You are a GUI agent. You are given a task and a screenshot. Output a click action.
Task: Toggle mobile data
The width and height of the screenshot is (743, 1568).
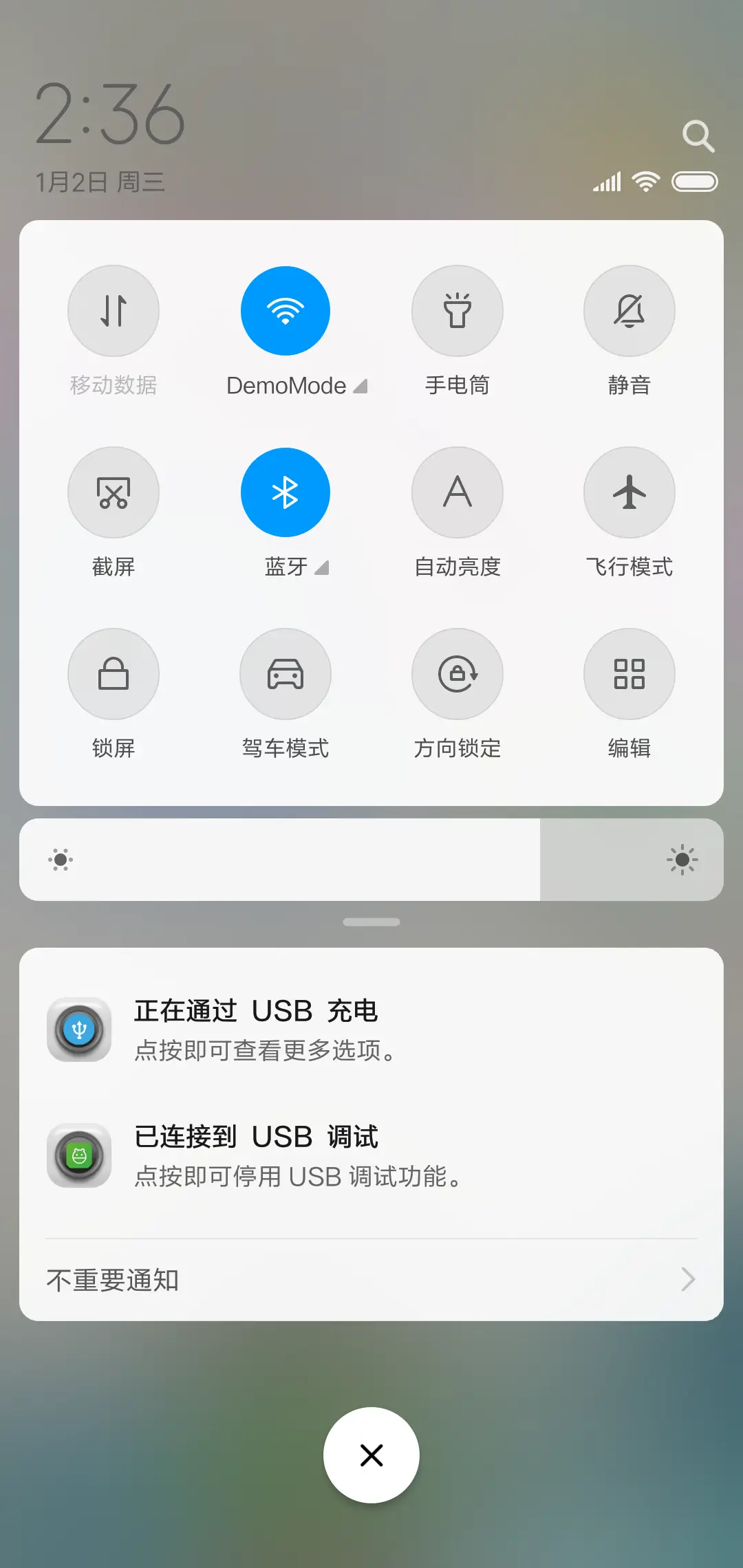pyautogui.click(x=114, y=311)
